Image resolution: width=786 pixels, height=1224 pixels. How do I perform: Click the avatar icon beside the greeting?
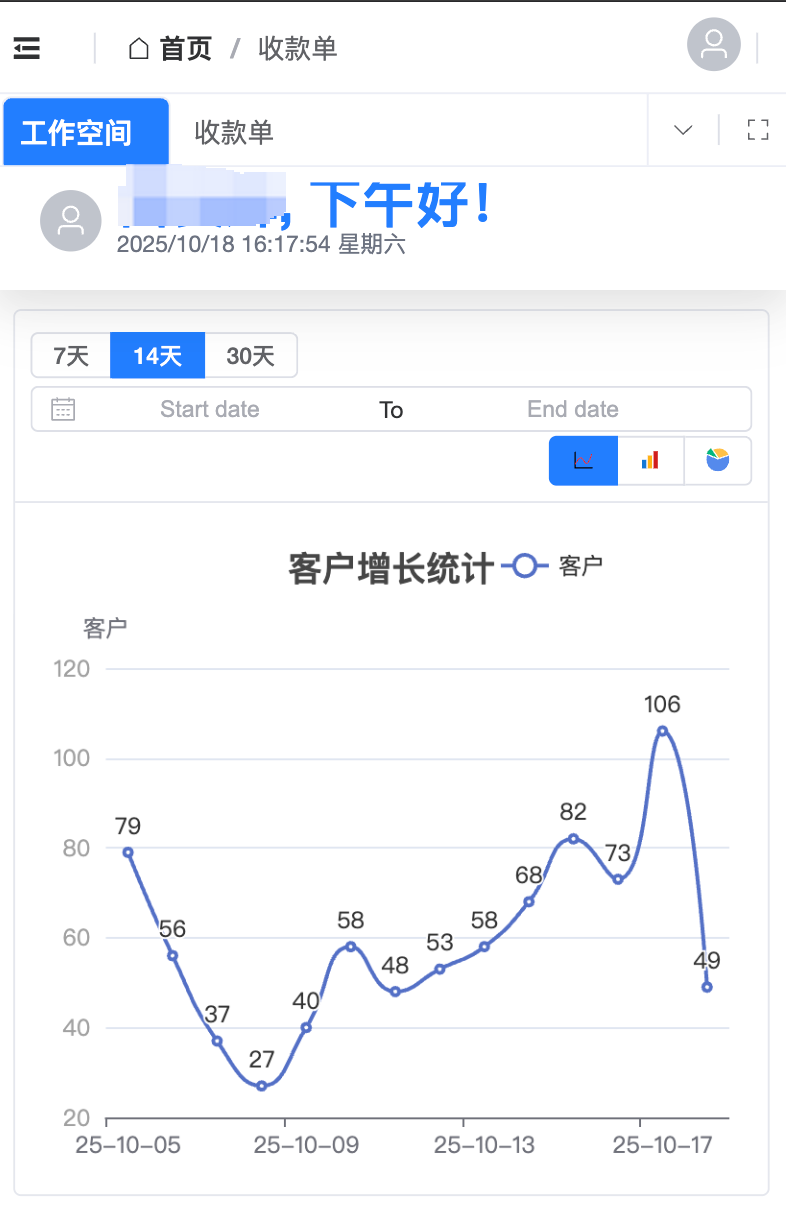[70, 220]
